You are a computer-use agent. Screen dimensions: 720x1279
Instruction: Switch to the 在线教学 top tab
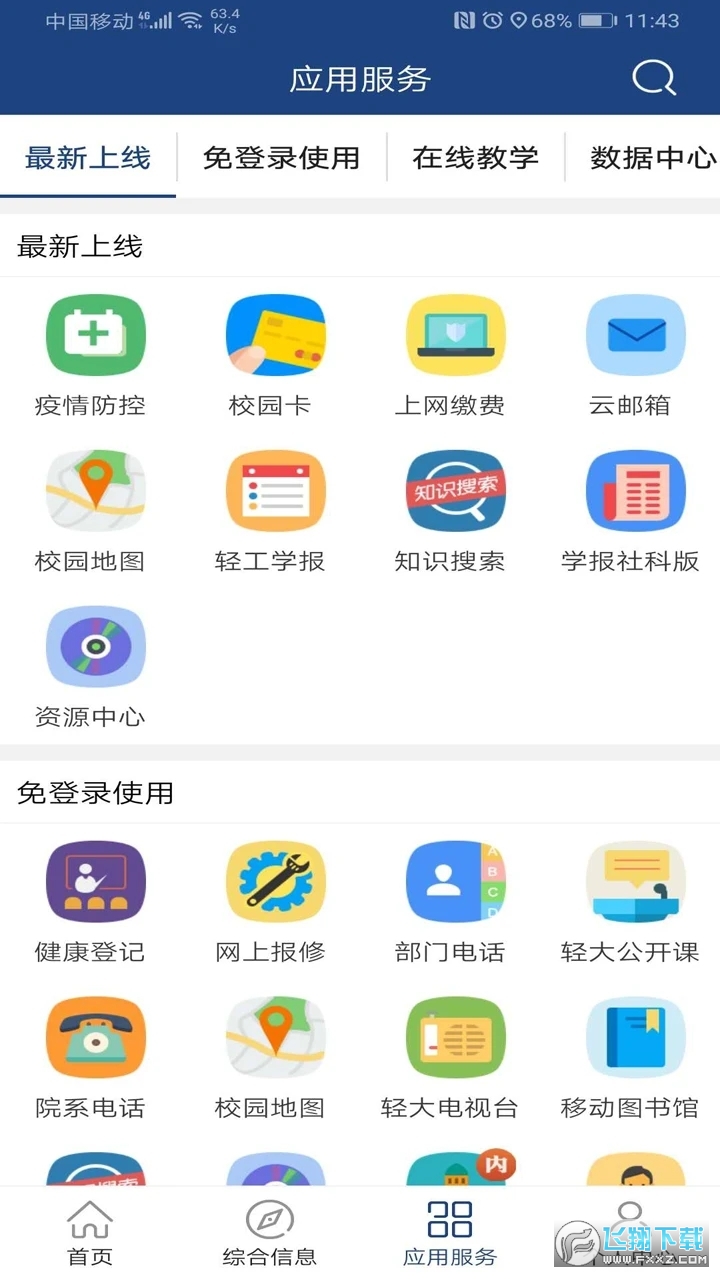pos(475,157)
